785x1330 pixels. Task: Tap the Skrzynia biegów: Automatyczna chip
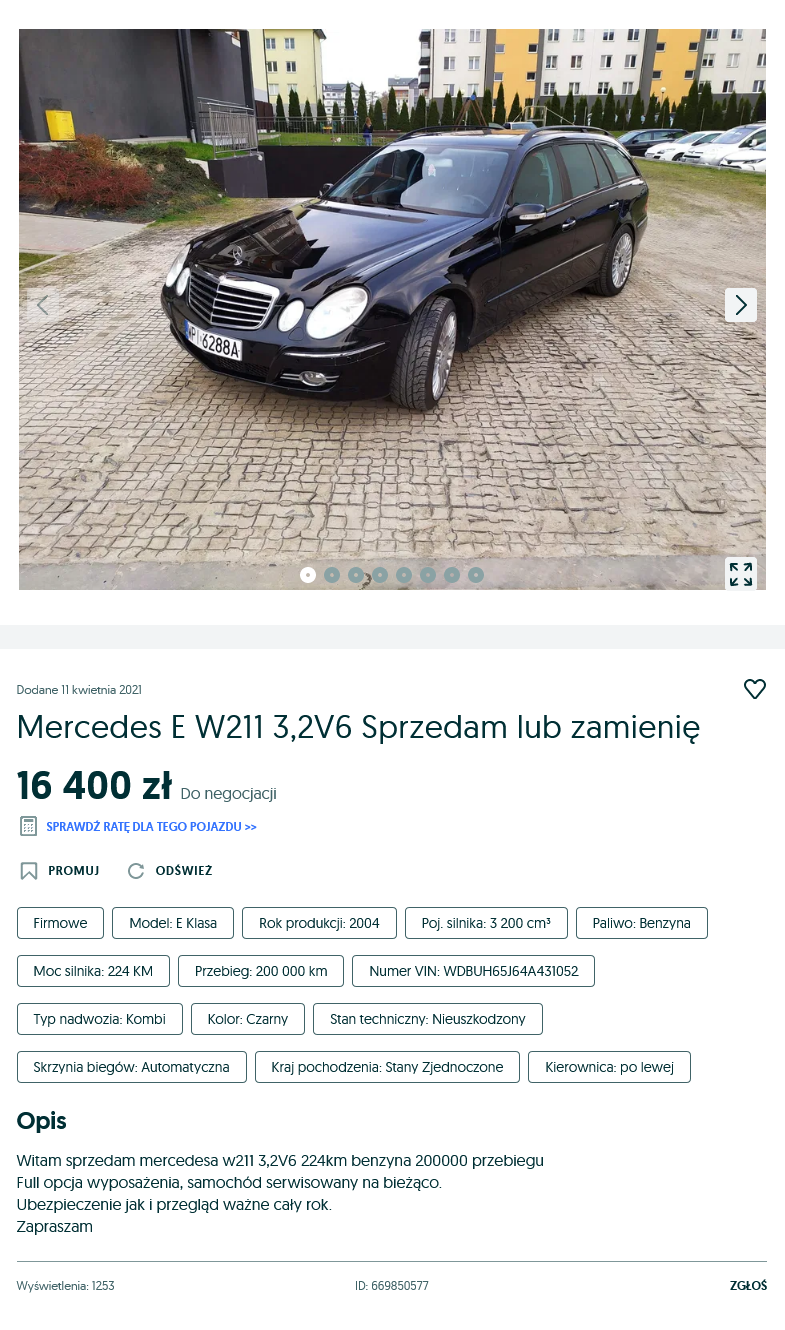131,1067
